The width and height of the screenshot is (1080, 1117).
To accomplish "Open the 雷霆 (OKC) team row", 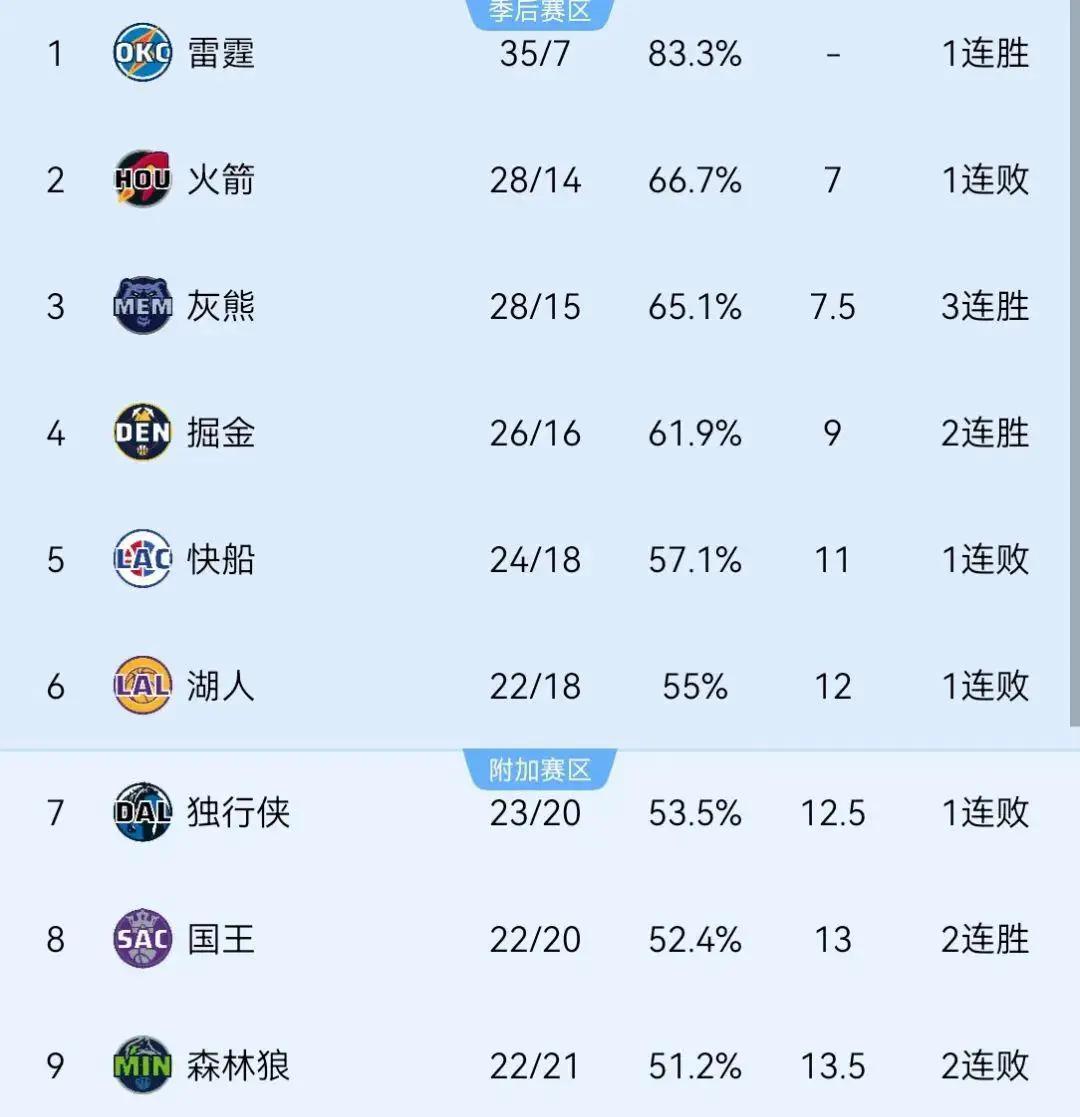I will tap(221, 53).
